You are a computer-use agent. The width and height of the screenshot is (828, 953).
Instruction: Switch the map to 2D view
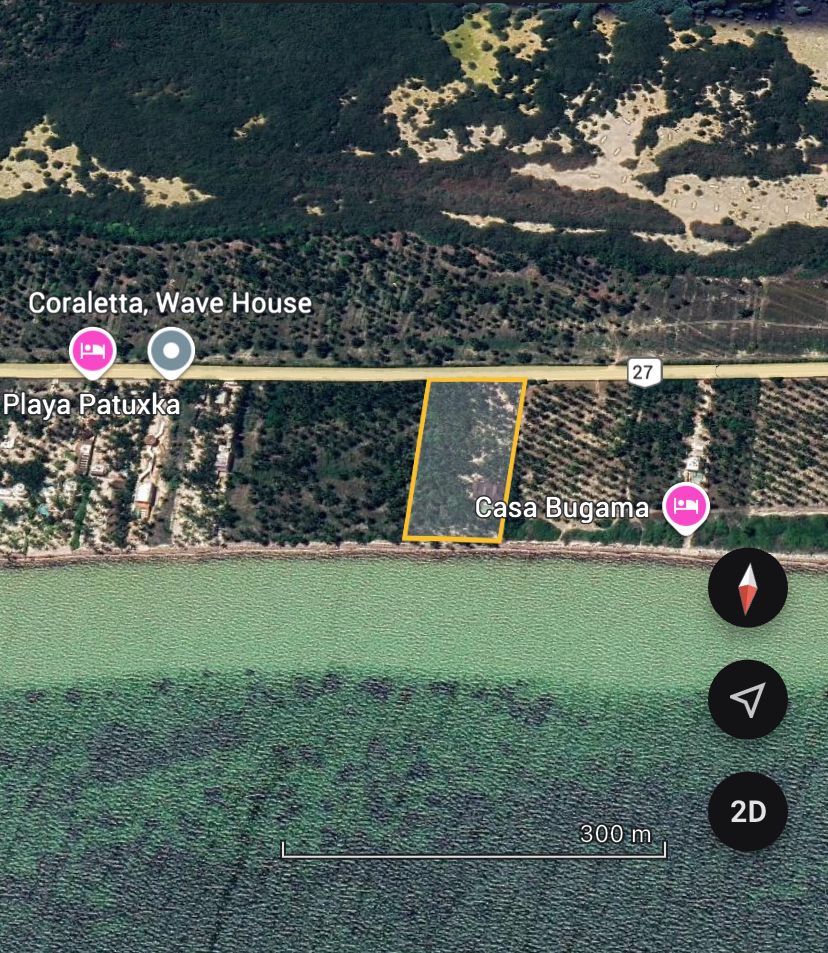point(747,811)
